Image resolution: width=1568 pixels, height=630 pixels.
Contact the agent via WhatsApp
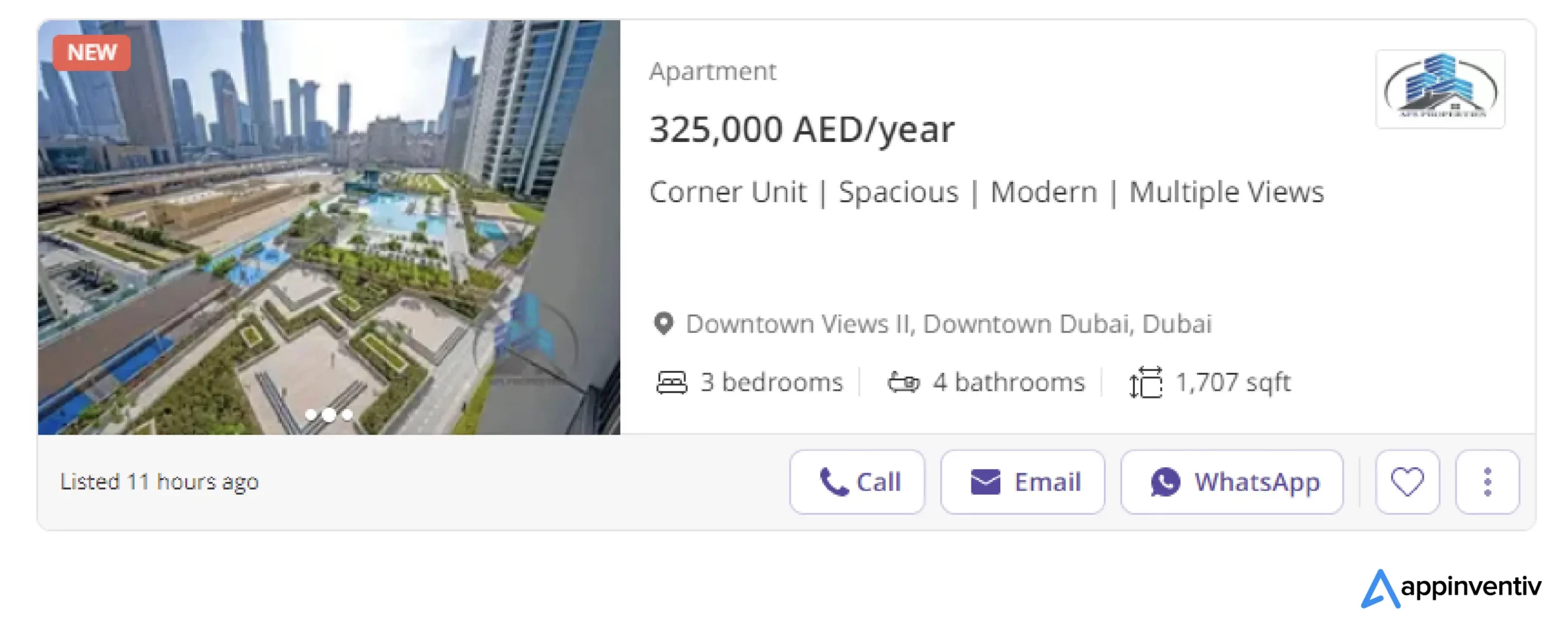point(1232,482)
